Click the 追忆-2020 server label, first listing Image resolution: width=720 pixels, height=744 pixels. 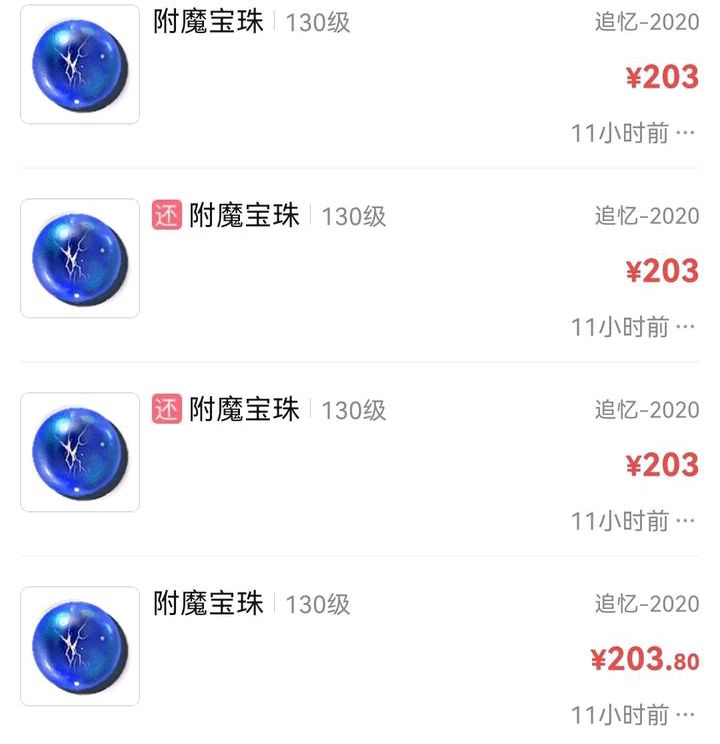coord(648,19)
